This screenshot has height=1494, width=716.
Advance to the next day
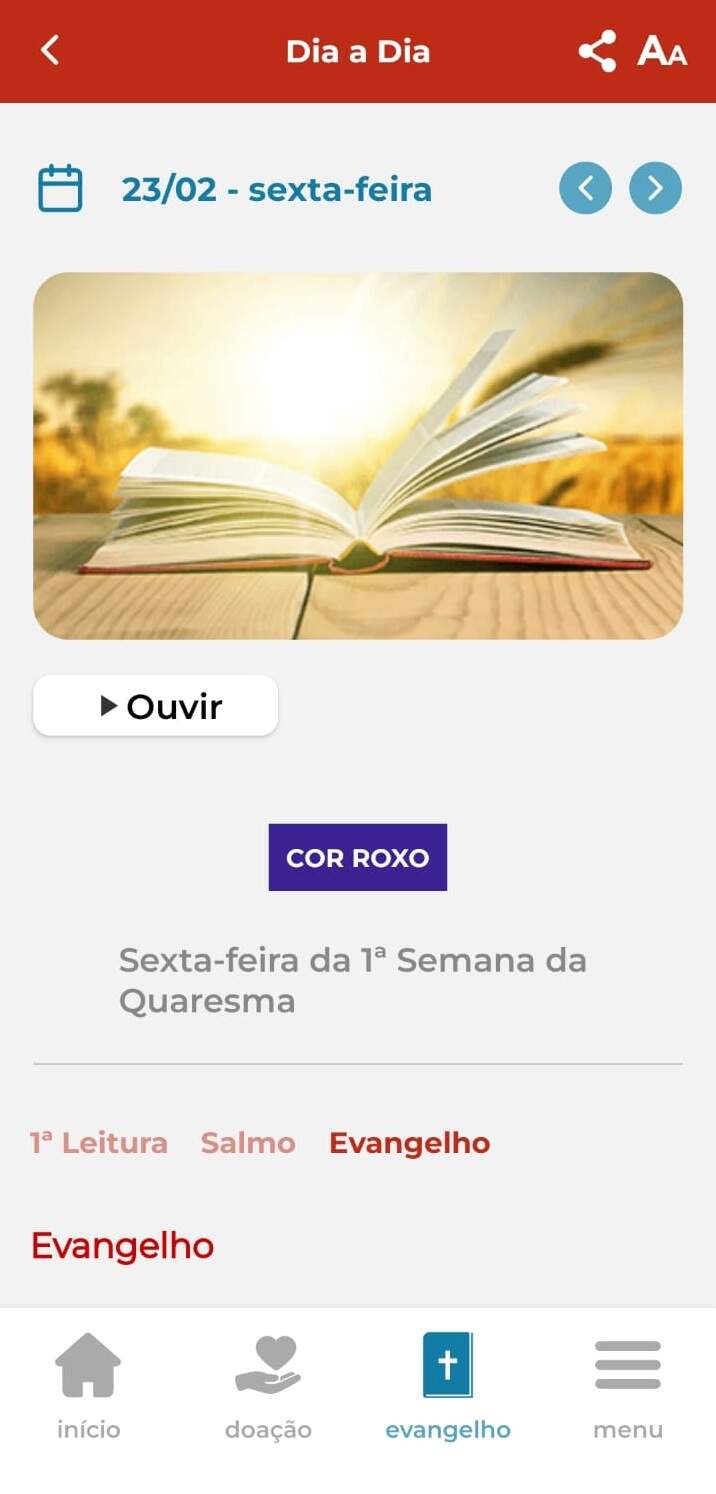coord(655,188)
